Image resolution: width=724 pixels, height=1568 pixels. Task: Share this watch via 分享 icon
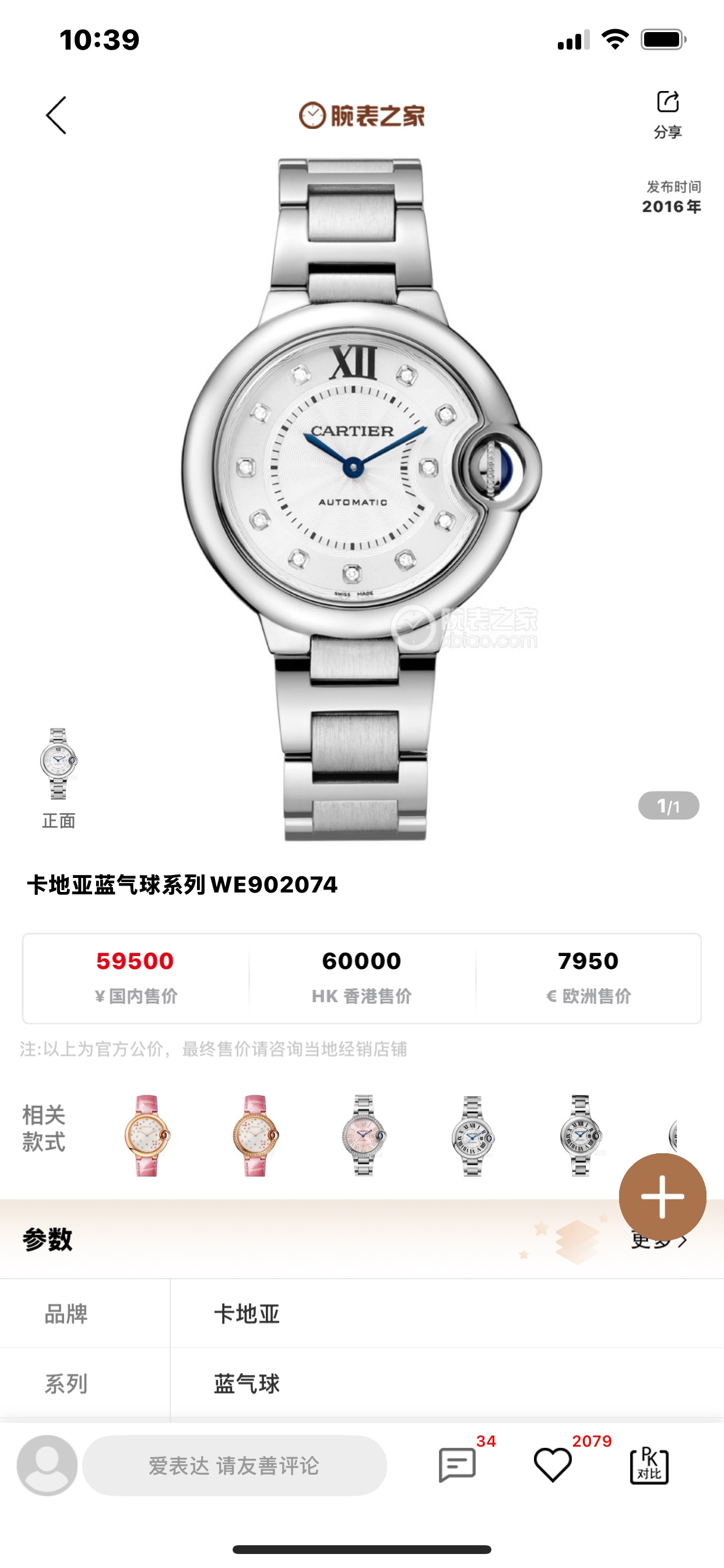pos(667,113)
